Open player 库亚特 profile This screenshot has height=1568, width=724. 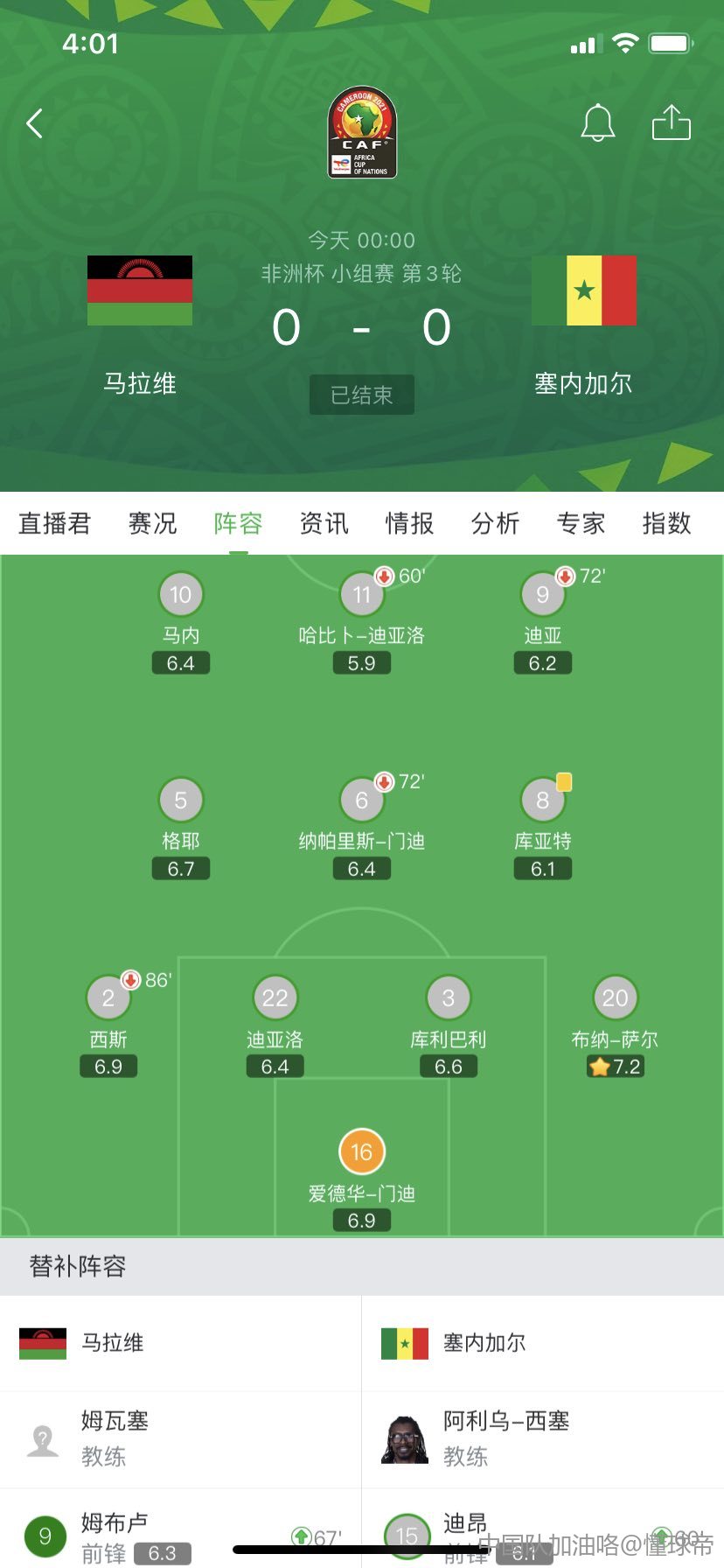[x=542, y=801]
